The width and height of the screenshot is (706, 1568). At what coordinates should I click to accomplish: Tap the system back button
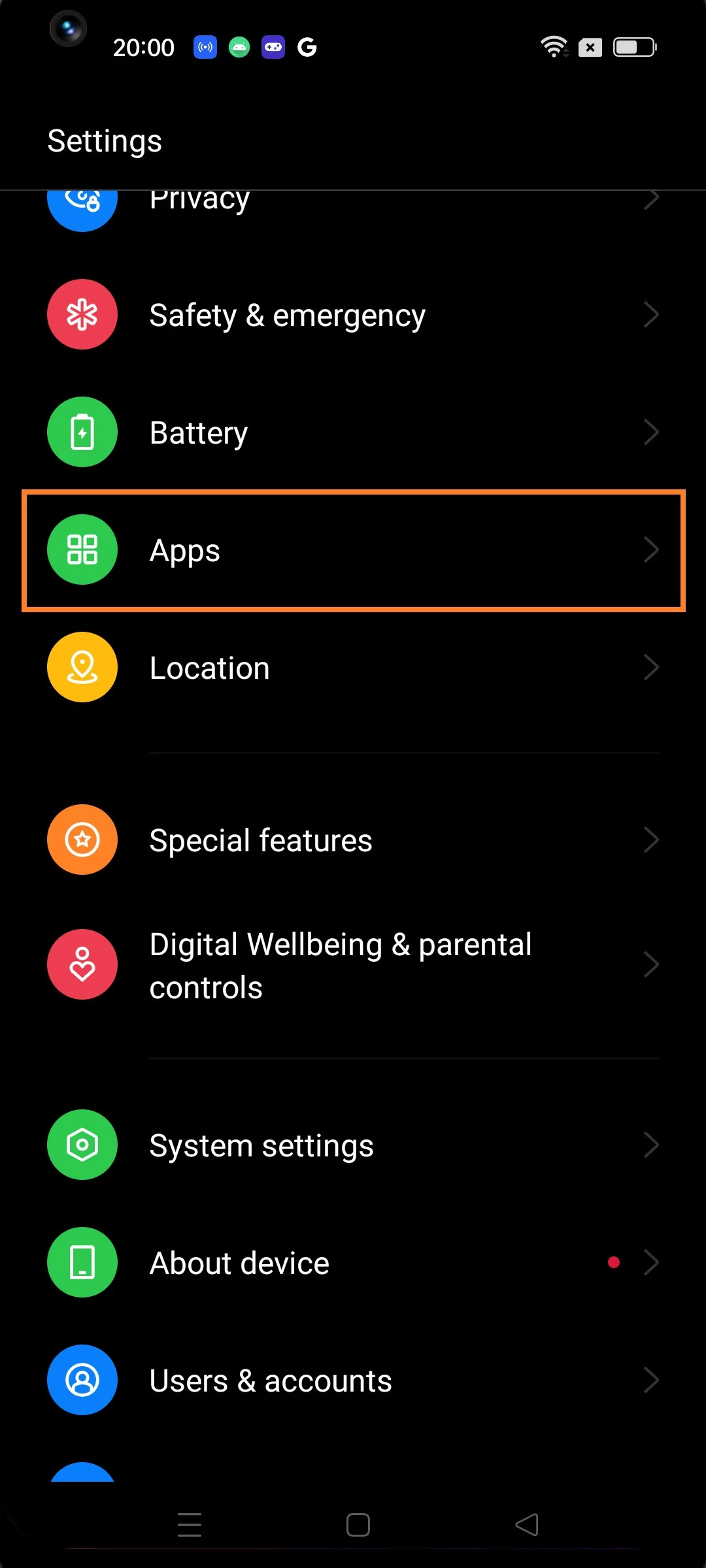(527, 1525)
